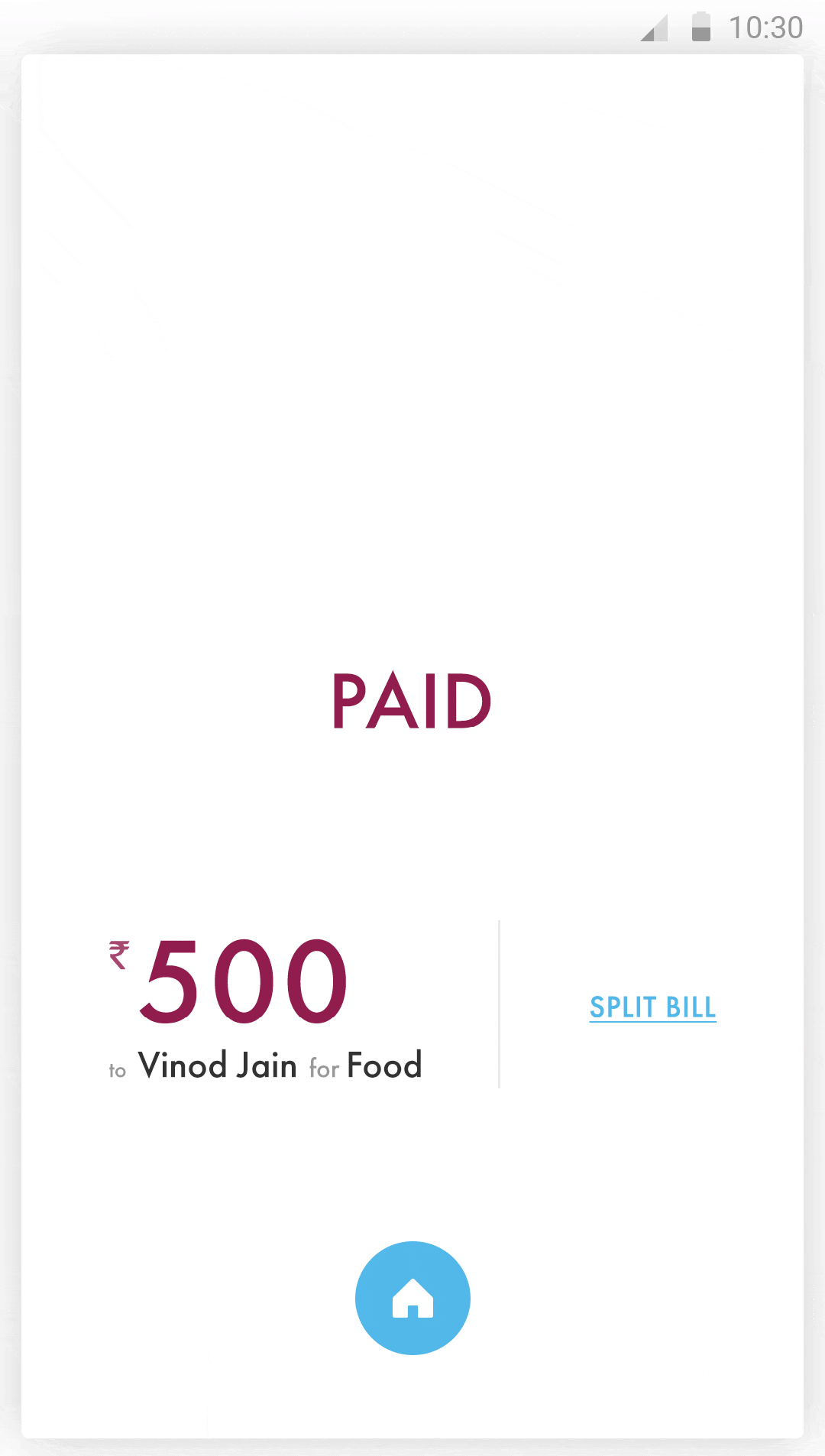Screen dimensions: 825x1456
Task: Tap the time 10:30 in status bar
Action: pos(766,27)
